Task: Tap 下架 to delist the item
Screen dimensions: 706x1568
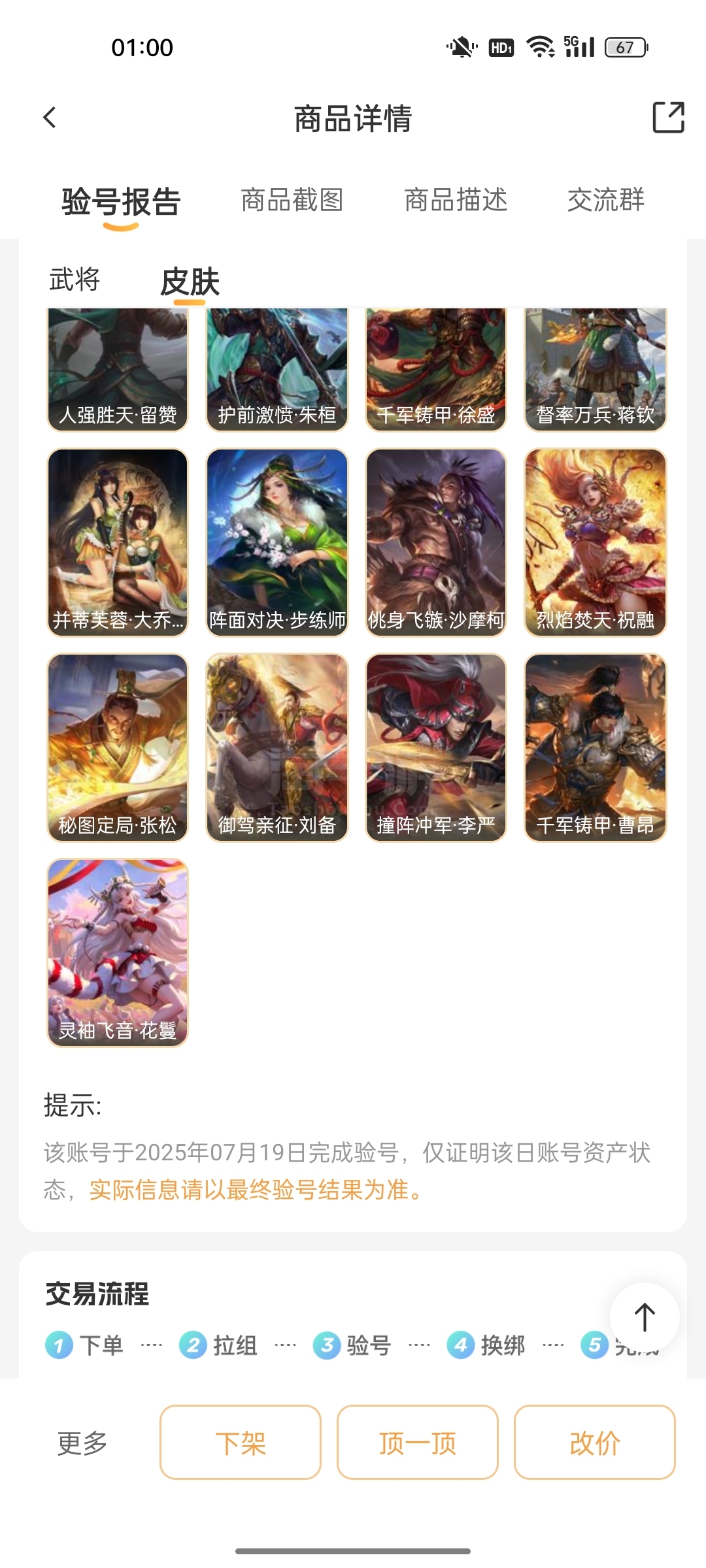Action: pos(241,1443)
